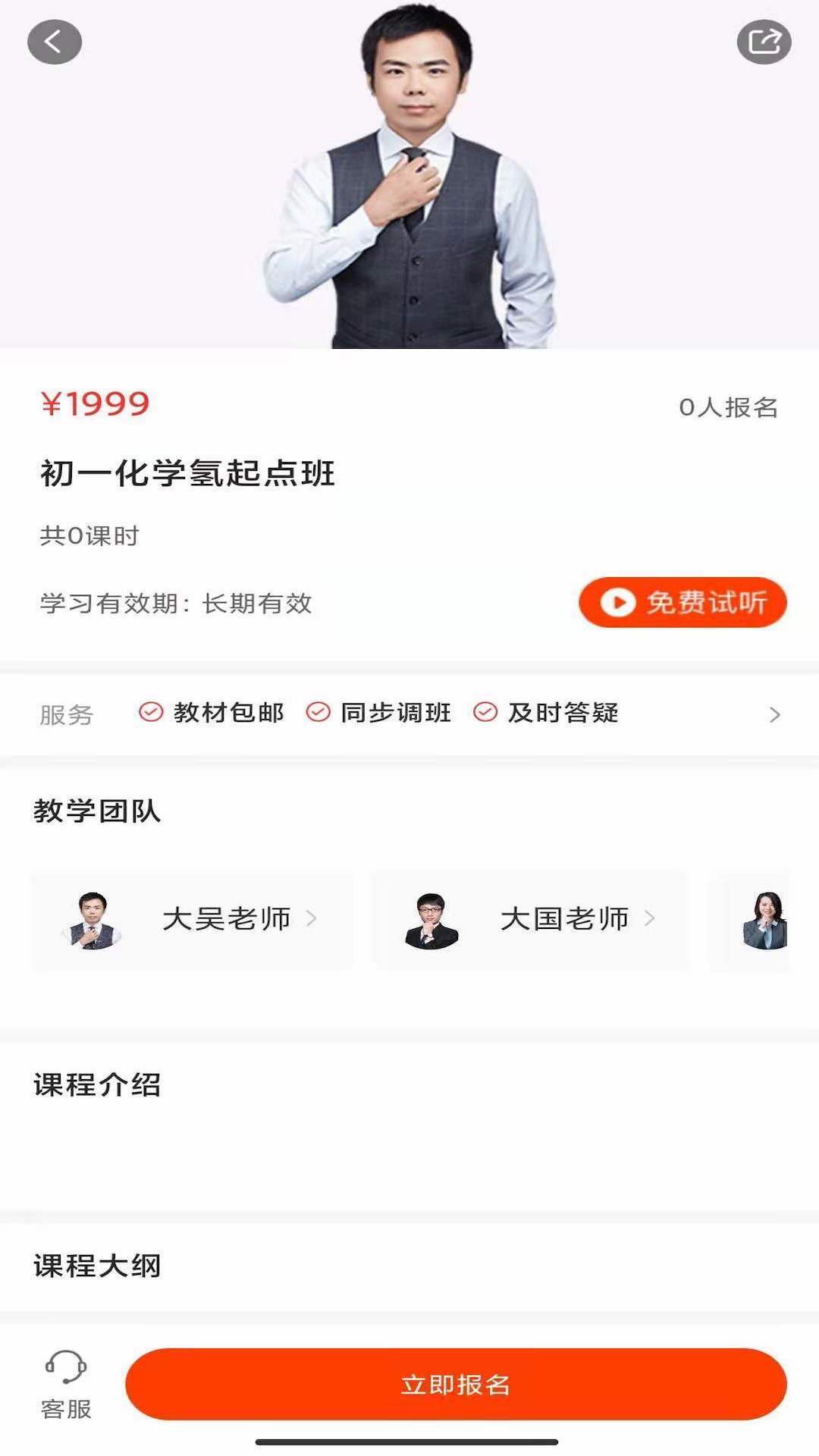
Task: Tap 立即报名 to enroll now
Action: [x=456, y=1385]
